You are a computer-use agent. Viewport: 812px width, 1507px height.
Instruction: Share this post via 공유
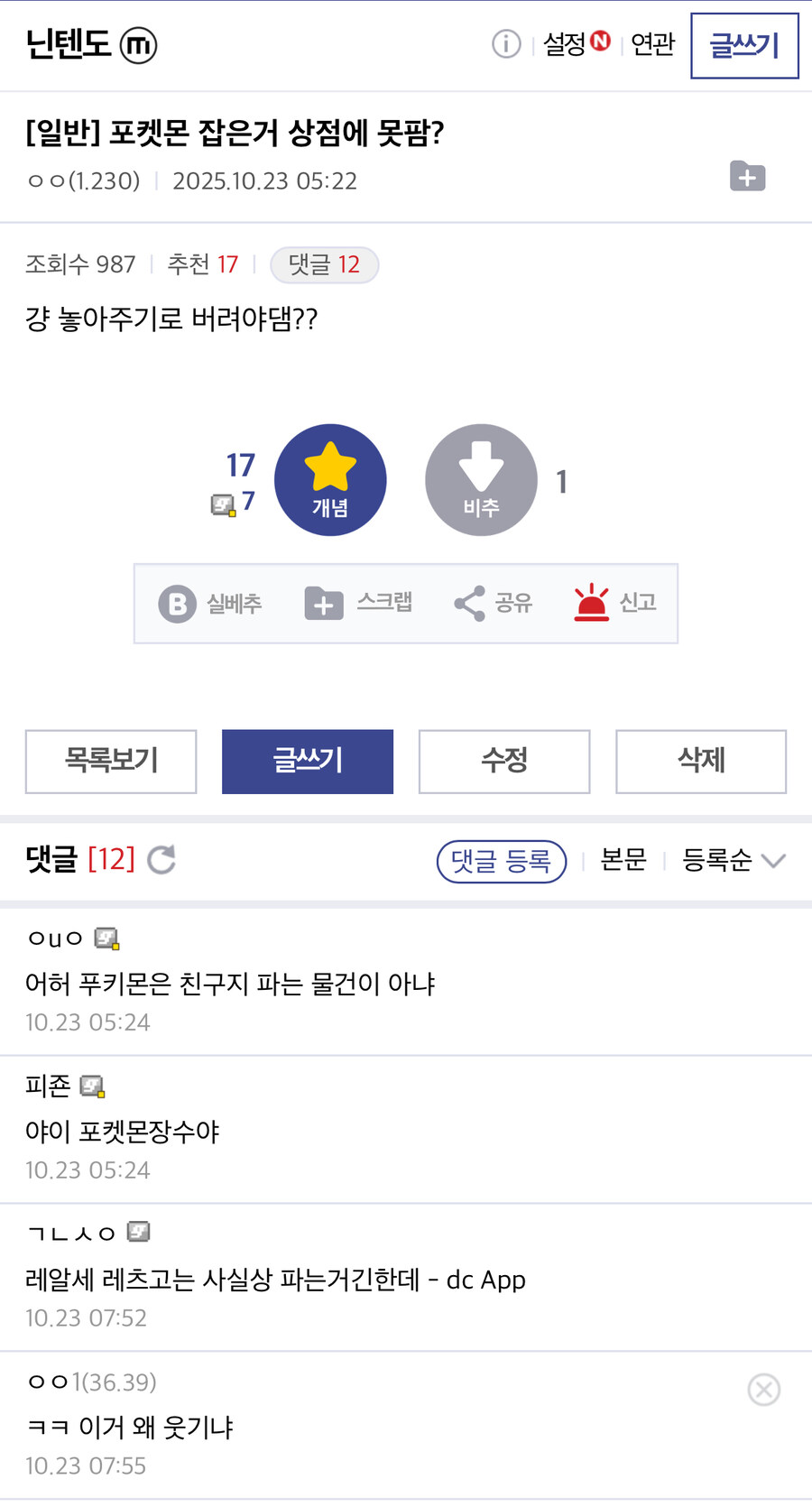pos(494,603)
